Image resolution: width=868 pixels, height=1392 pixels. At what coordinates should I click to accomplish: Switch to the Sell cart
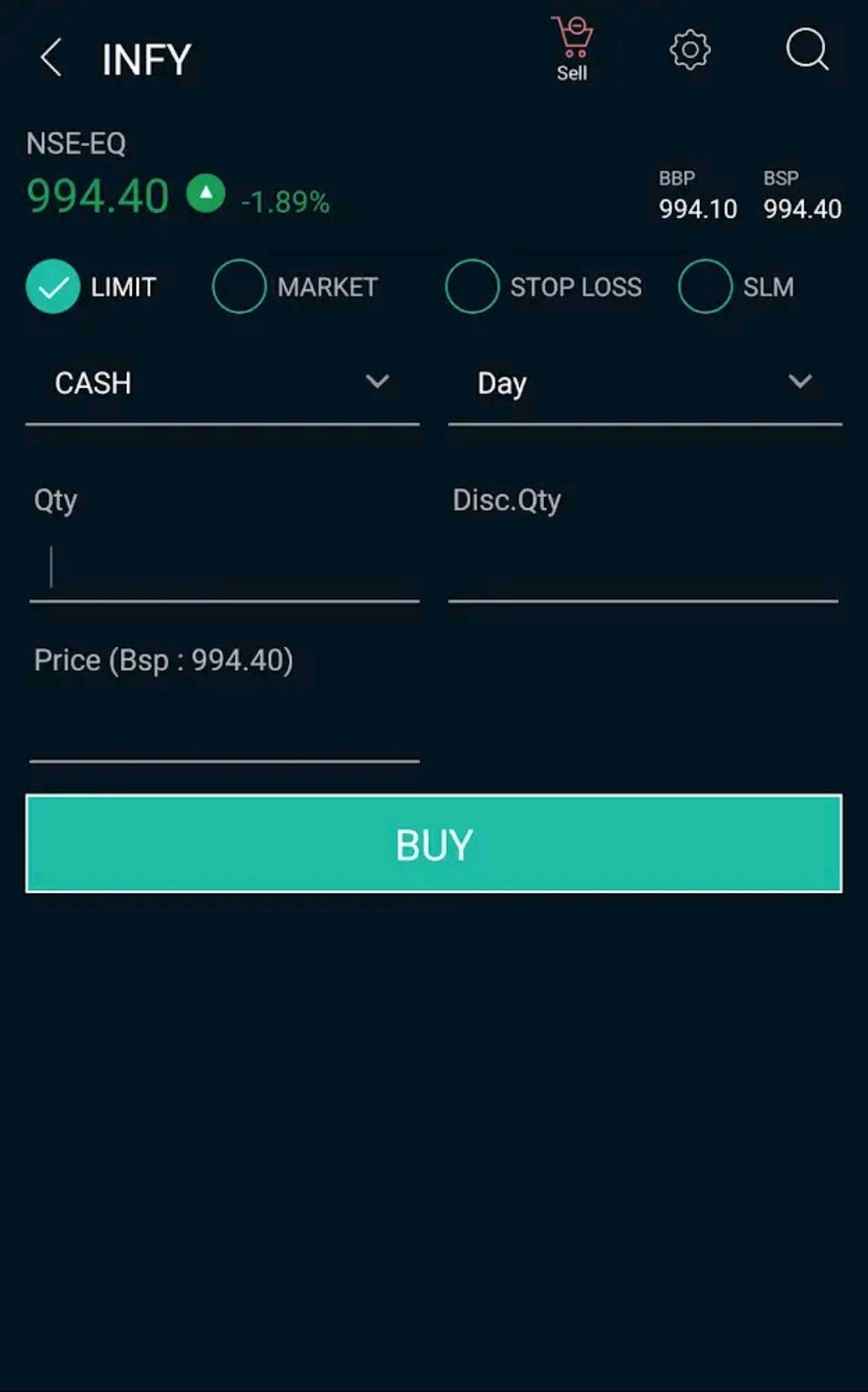[x=572, y=50]
